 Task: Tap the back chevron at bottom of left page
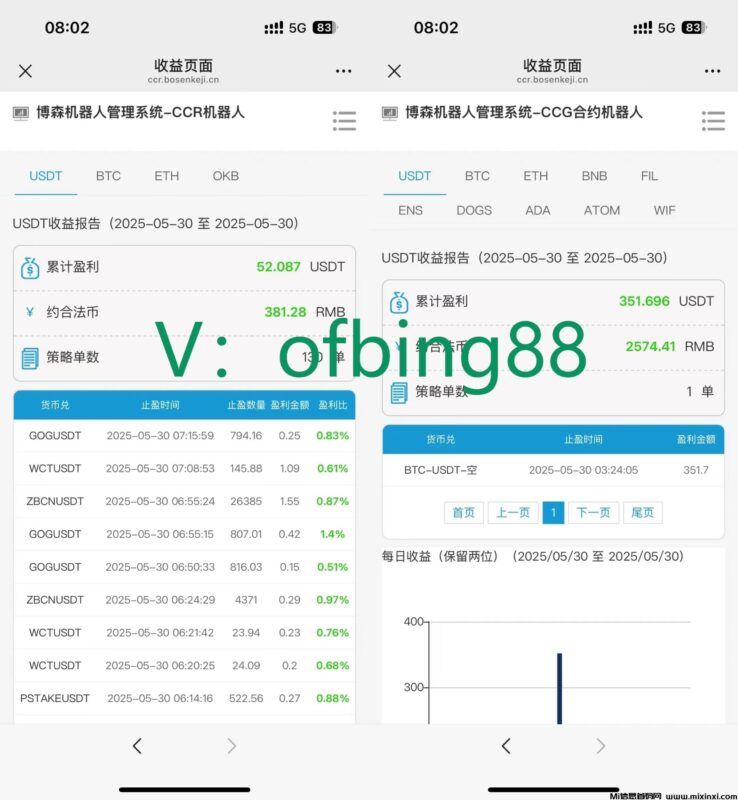click(x=137, y=745)
